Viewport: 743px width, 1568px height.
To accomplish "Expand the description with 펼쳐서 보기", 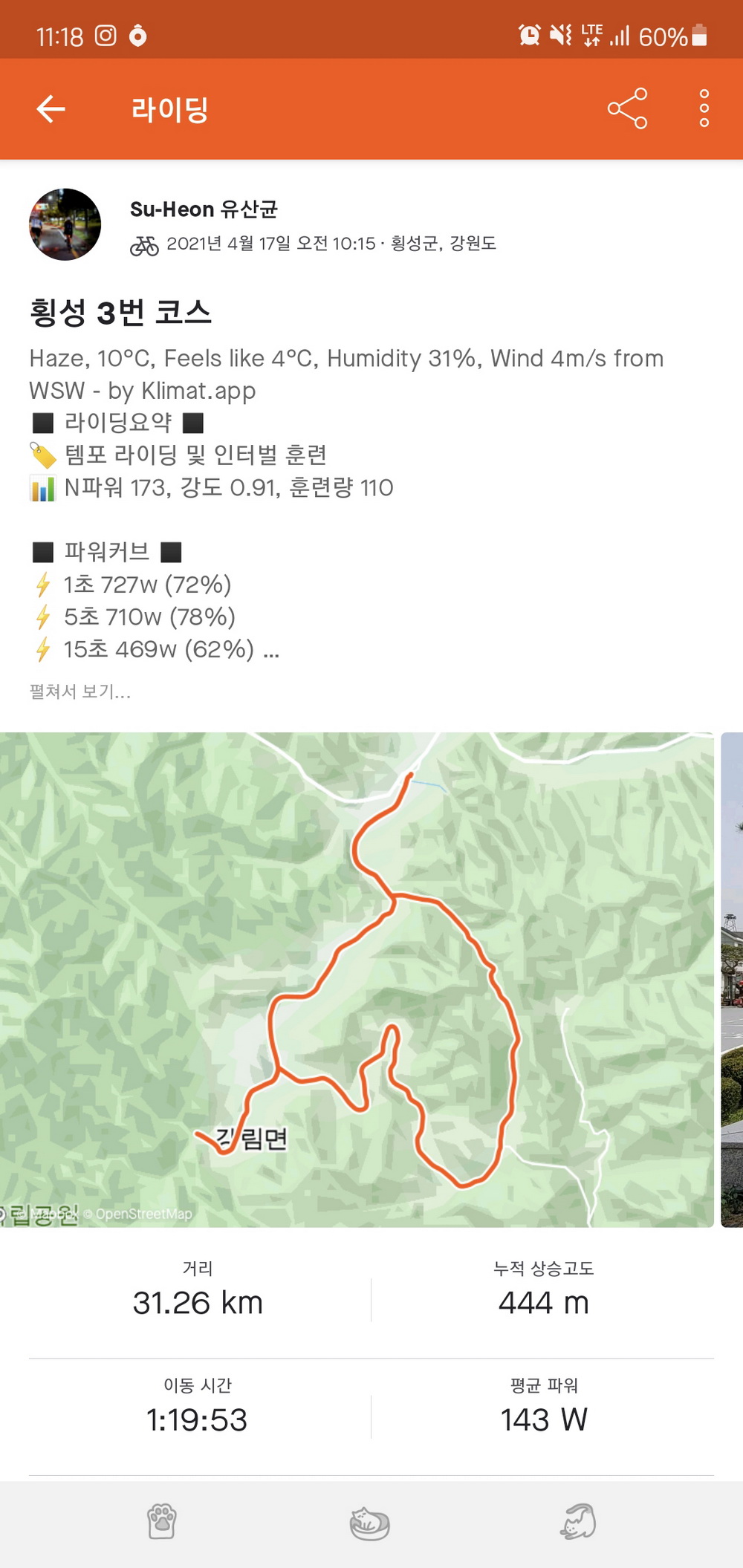I will [80, 692].
